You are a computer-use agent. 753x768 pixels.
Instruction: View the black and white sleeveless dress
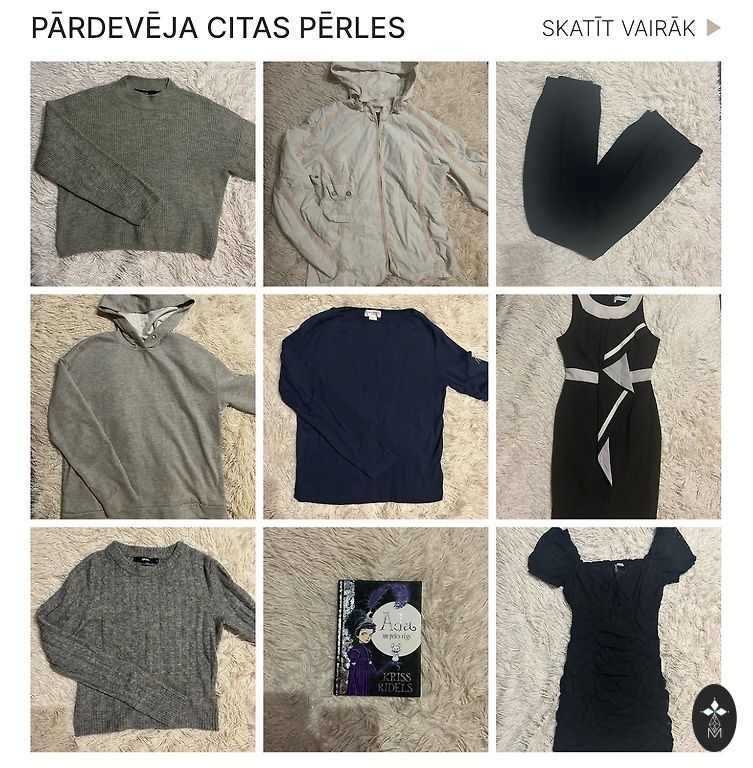[608, 406]
